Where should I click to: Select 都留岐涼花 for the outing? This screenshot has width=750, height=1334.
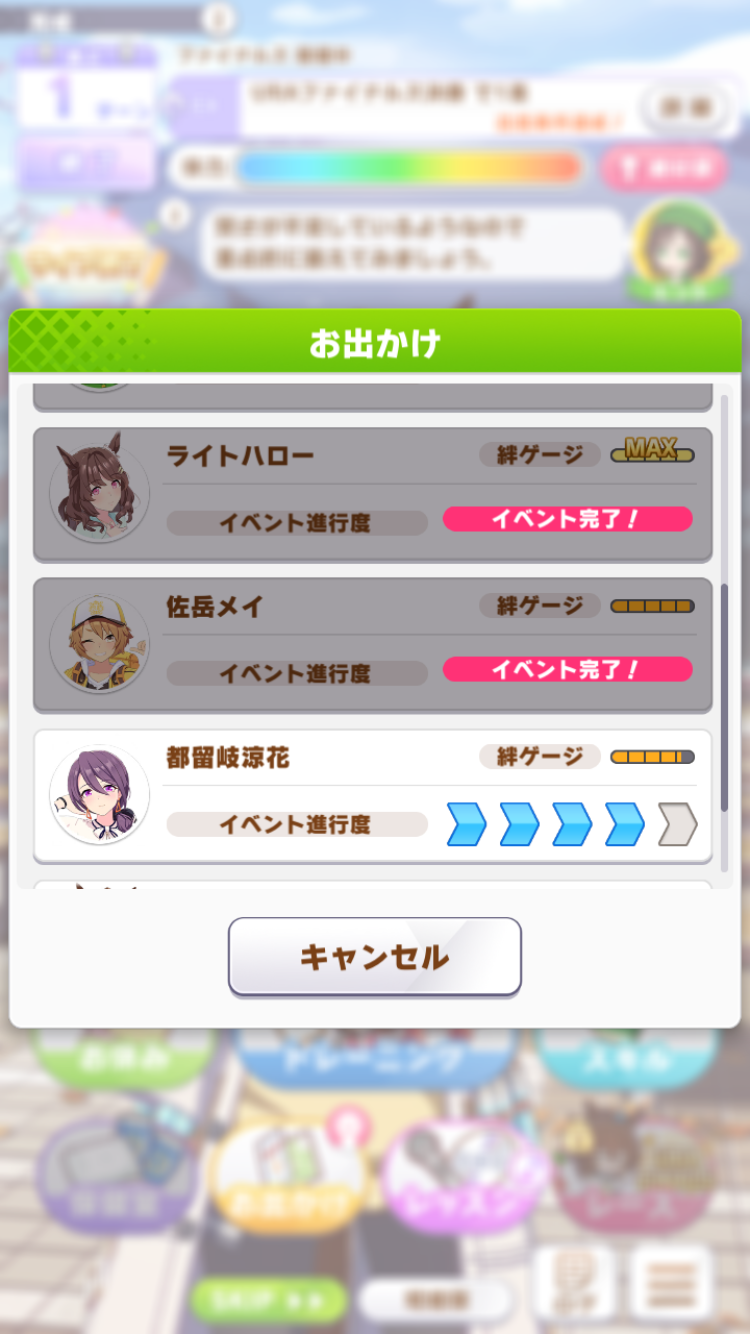pyautogui.click(x=372, y=795)
